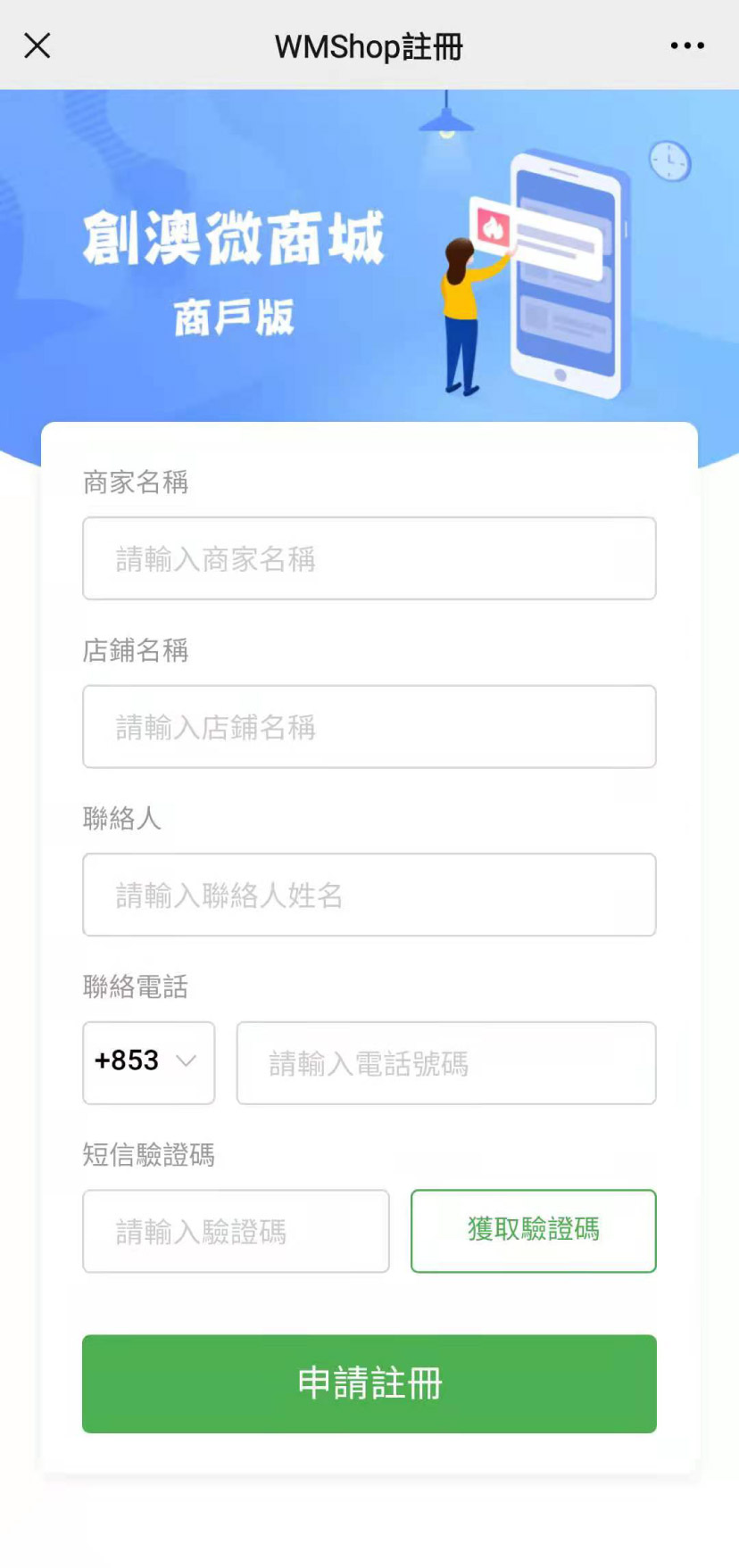Close the WMShop註冊 page

37,45
